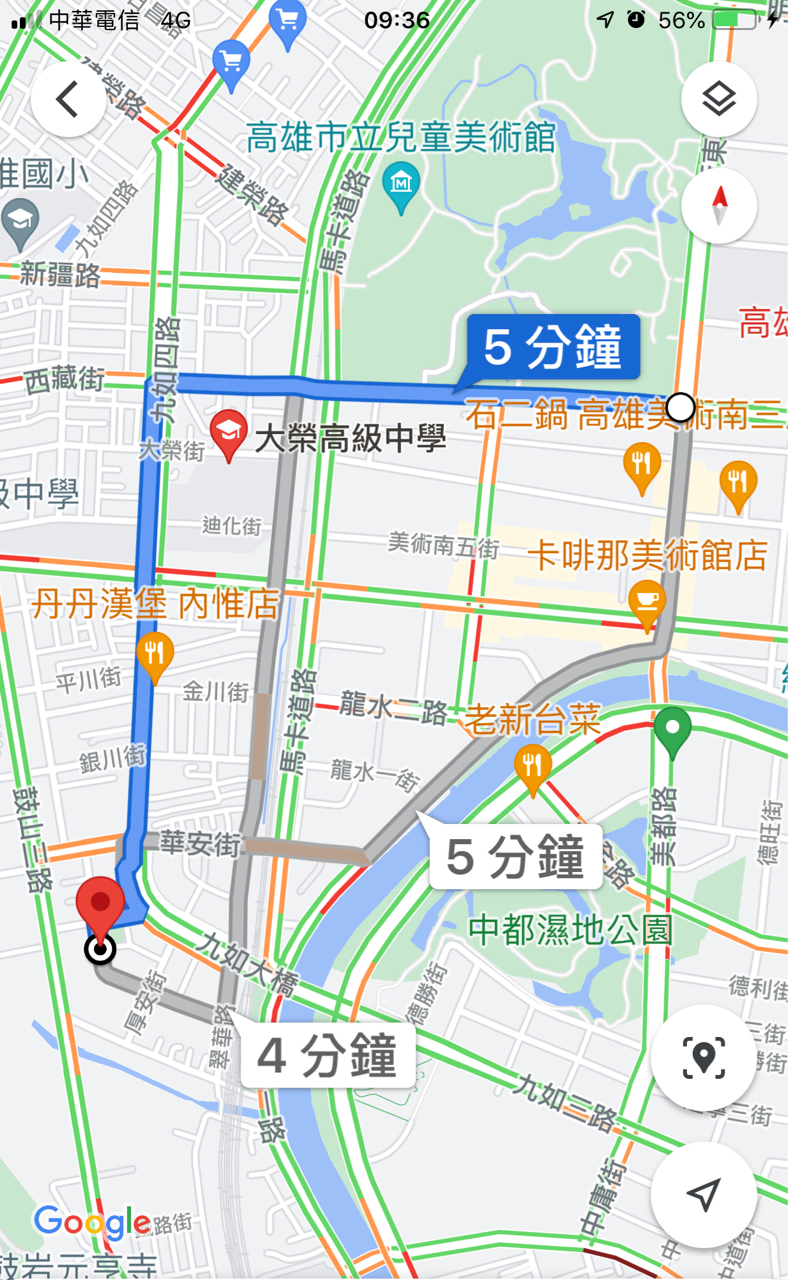Viewport: 788px width, 1280px height.
Task: Choose the gray 5 分鐘 route by the river
Action: [x=515, y=857]
